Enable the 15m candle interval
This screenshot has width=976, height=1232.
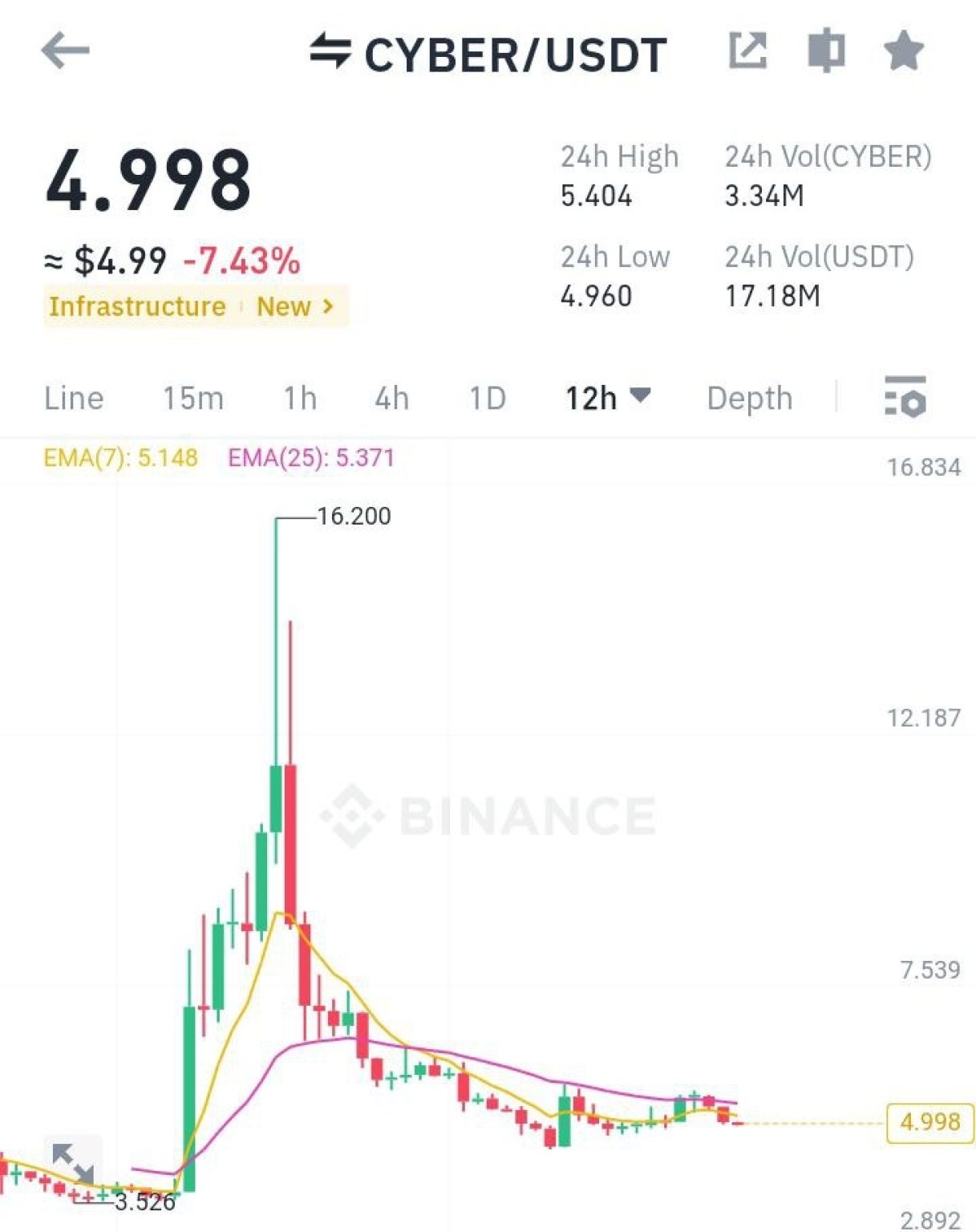click(x=192, y=398)
